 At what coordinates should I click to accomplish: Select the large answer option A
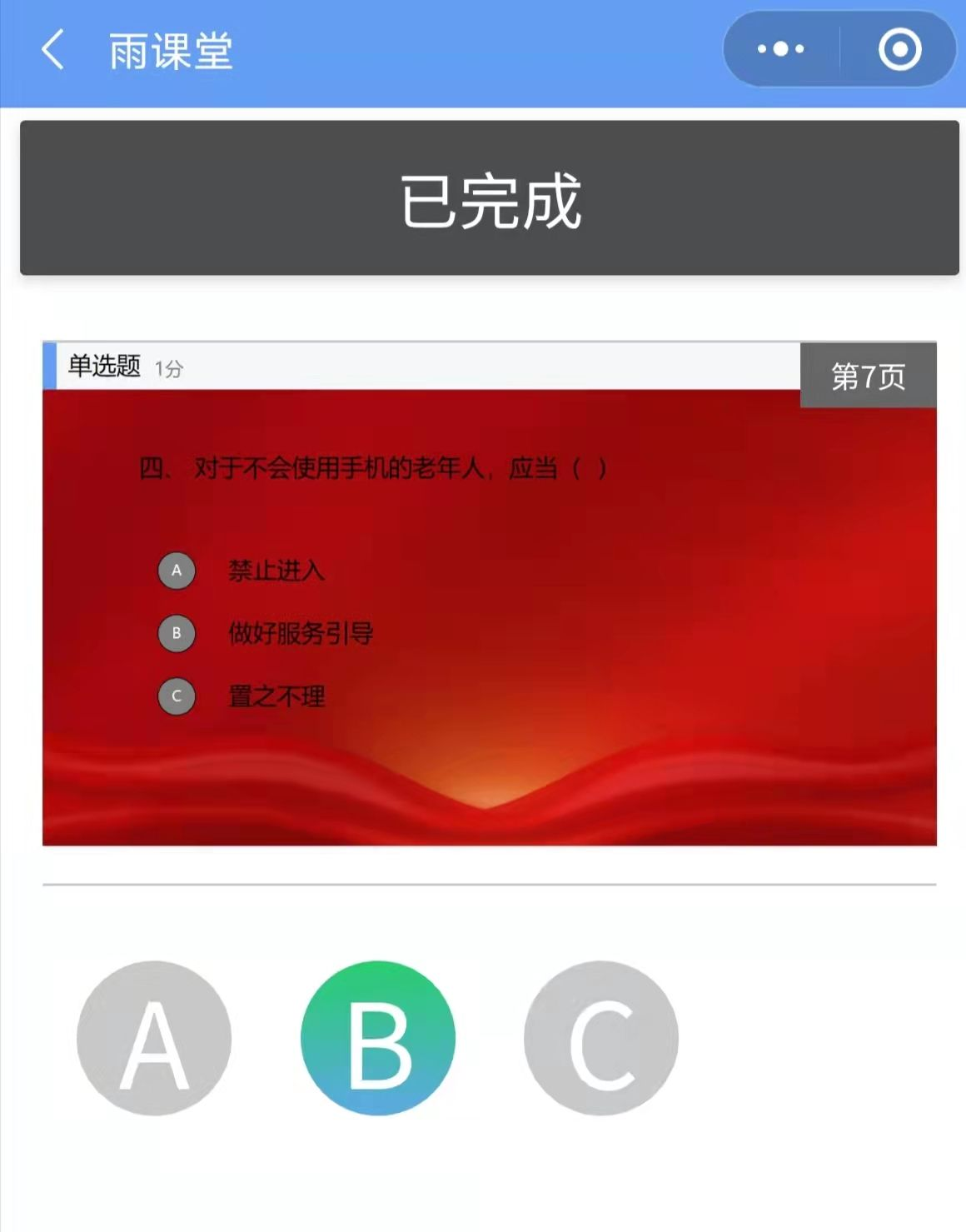coord(154,1038)
